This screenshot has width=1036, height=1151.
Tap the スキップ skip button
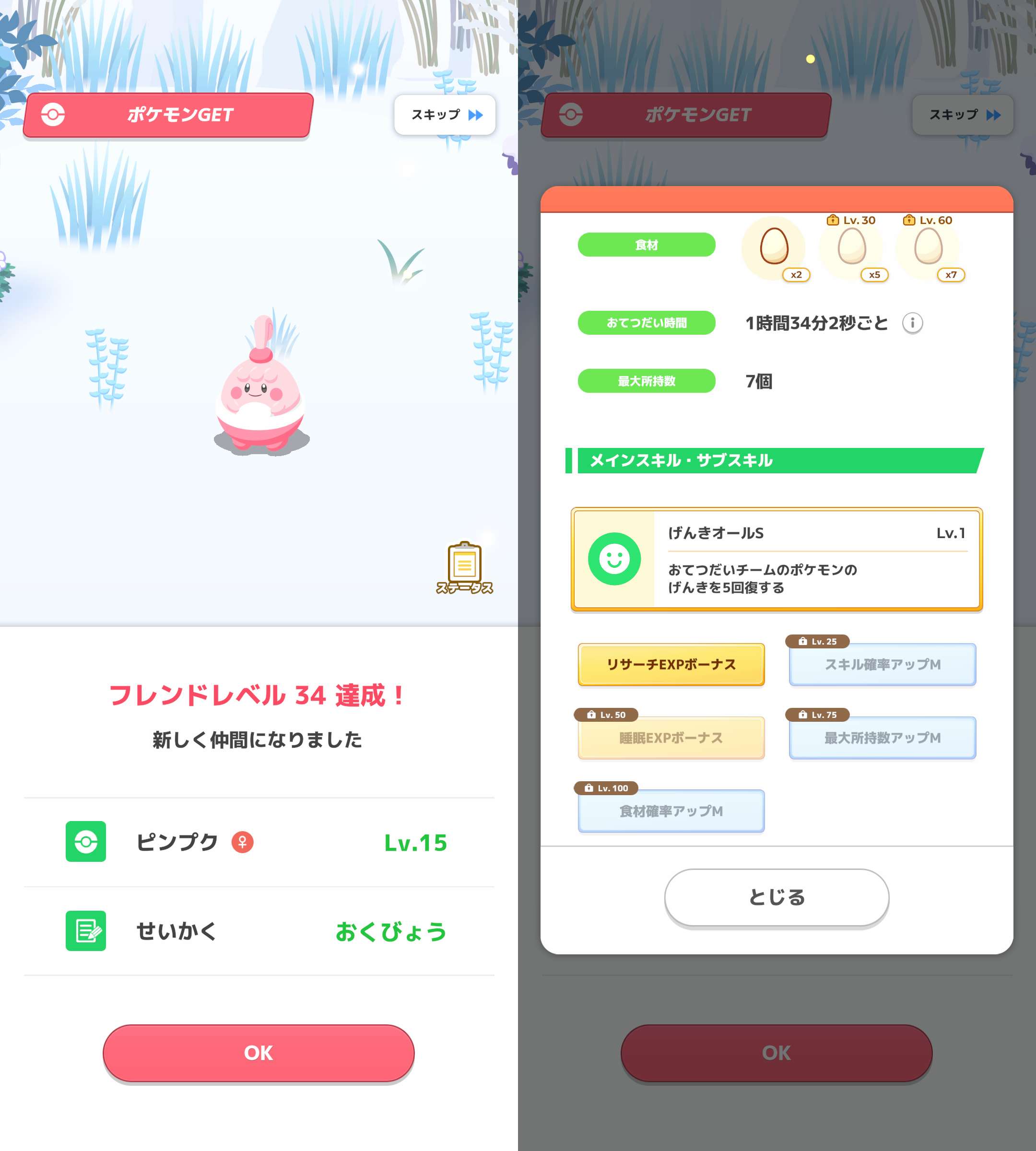click(445, 115)
